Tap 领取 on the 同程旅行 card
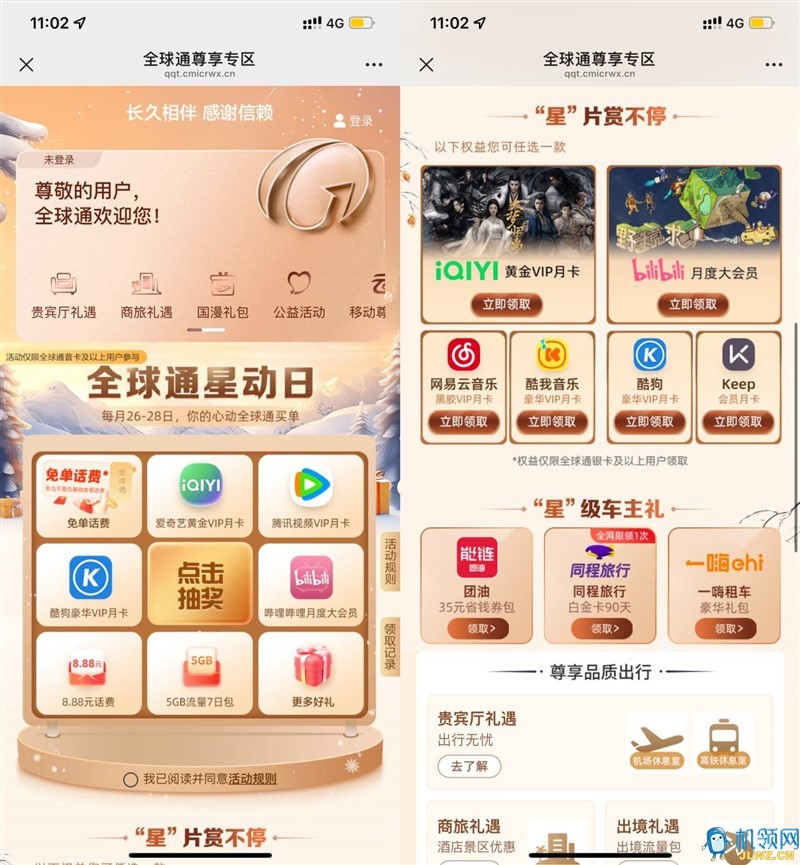Image resolution: width=800 pixels, height=865 pixels. 600,628
